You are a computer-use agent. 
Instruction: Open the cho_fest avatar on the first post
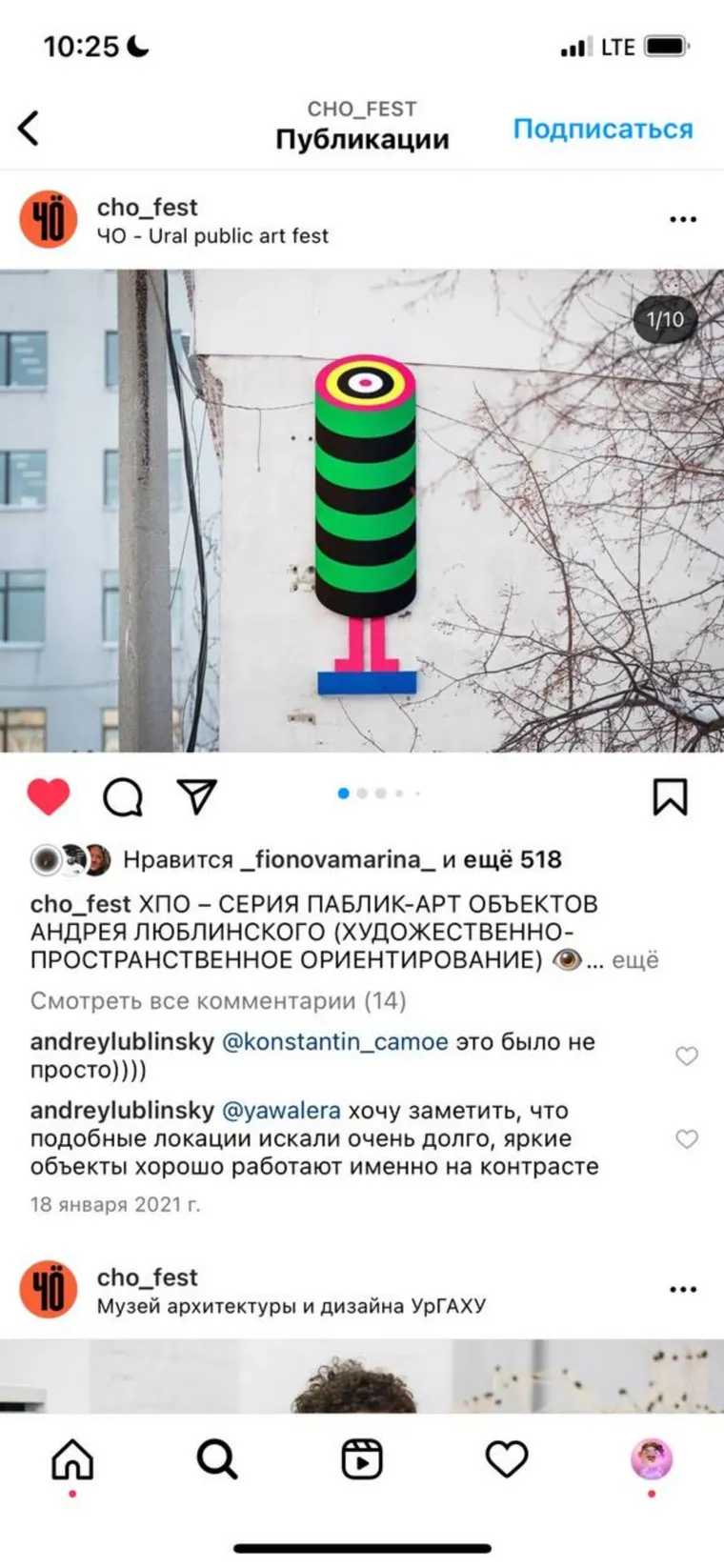(49, 220)
